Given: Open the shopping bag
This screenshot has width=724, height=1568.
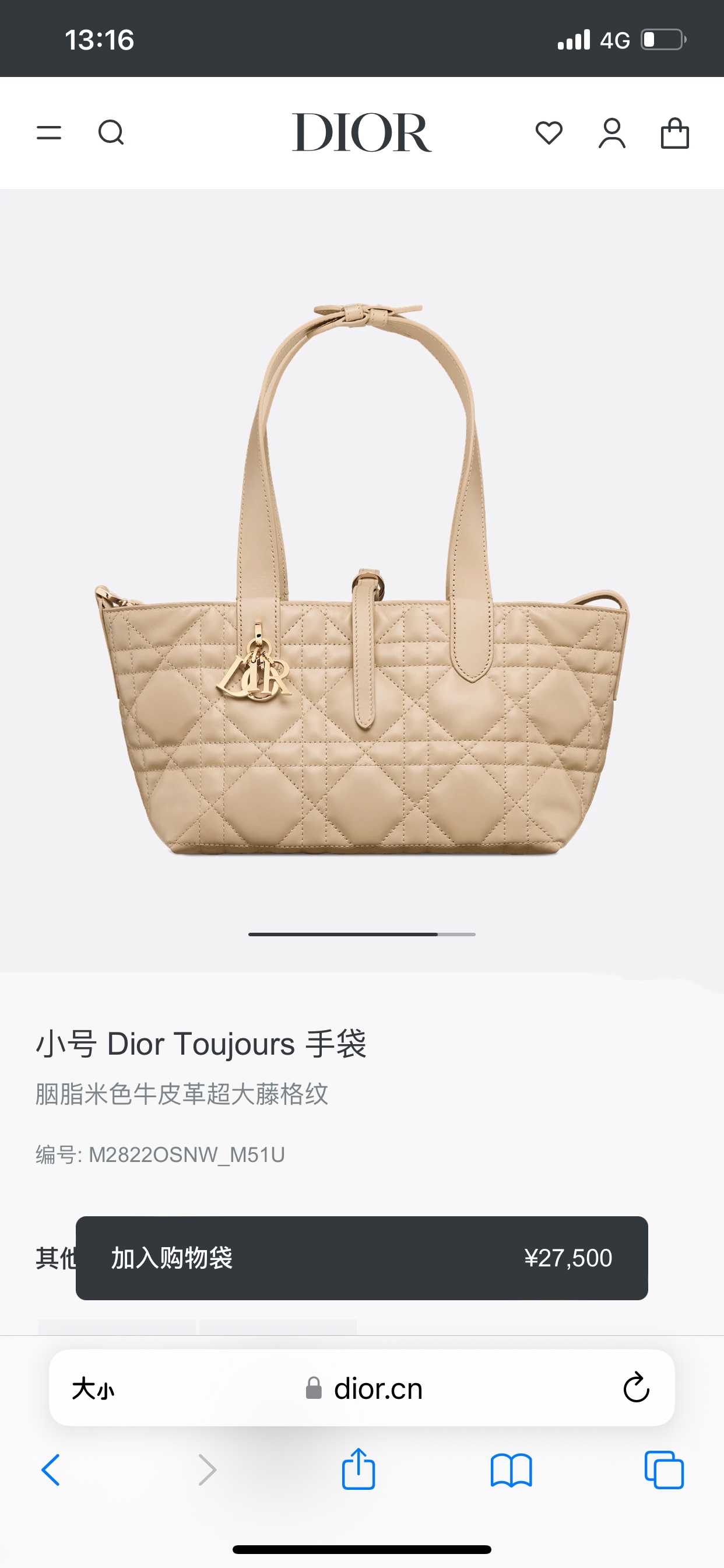Looking at the screenshot, I should coord(674,132).
